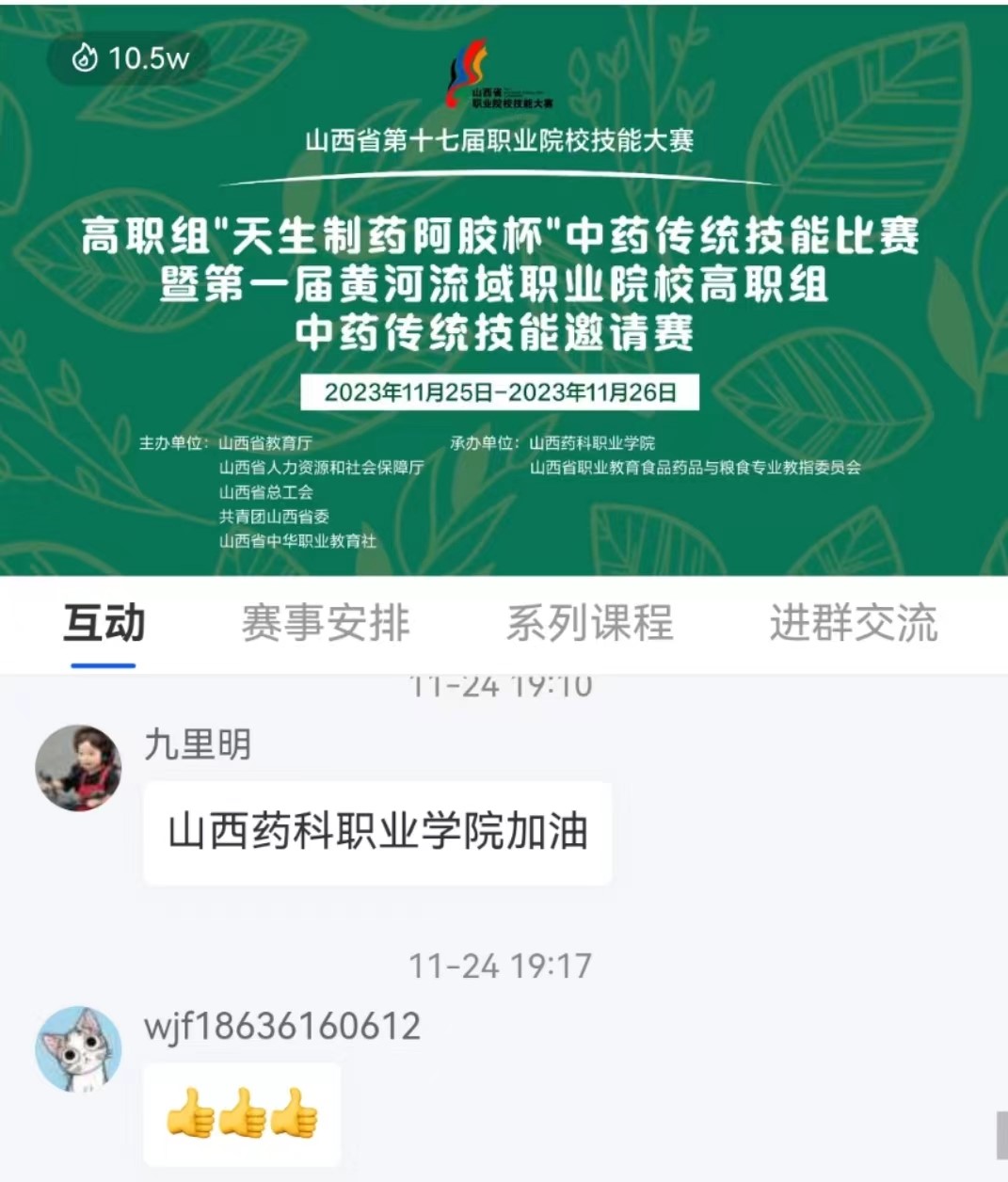Tap 九里明's profile avatar
Image resolution: width=1008 pixels, height=1182 pixels.
(78, 768)
